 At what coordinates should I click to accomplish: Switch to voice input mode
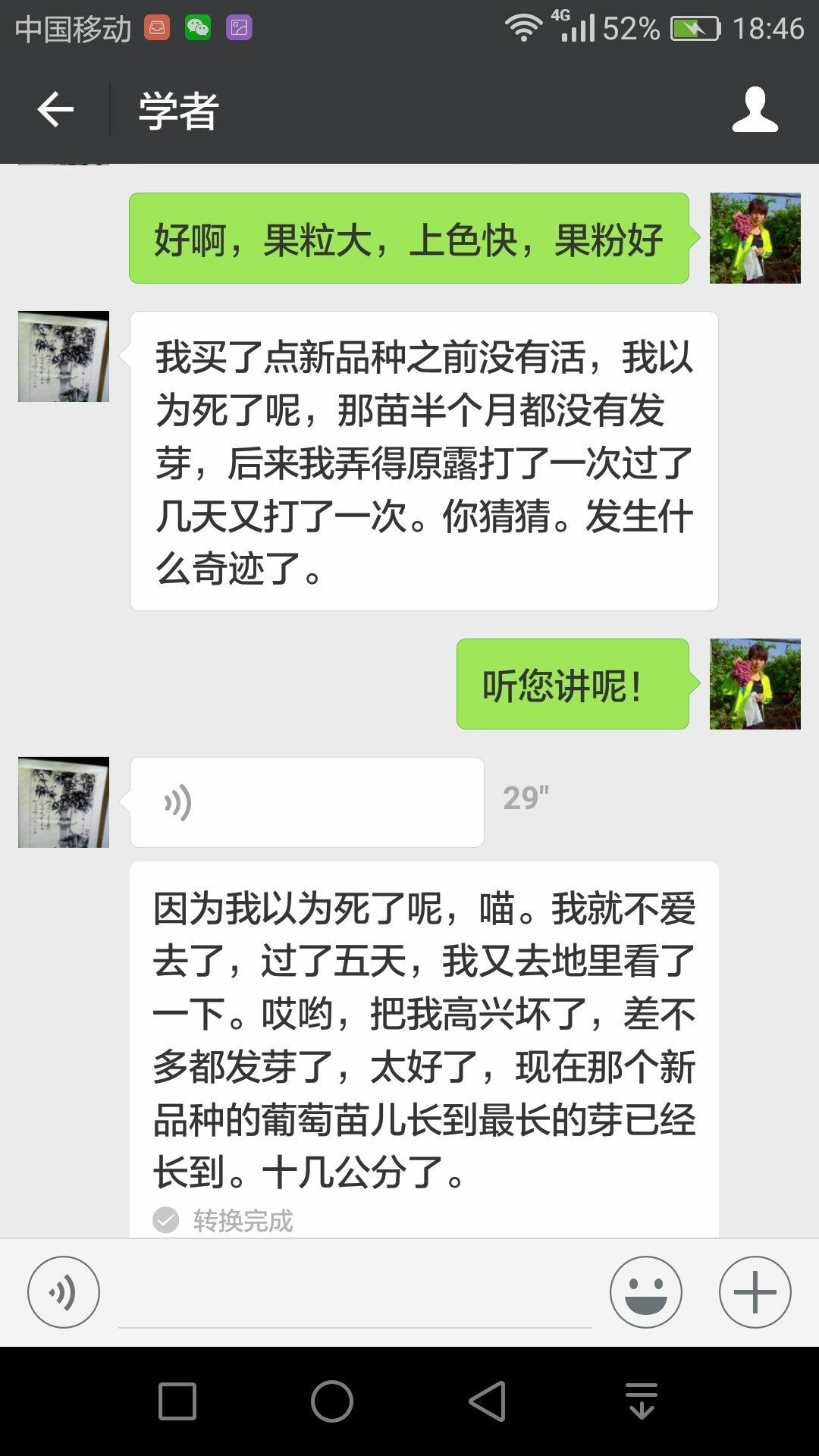pos(64,1292)
